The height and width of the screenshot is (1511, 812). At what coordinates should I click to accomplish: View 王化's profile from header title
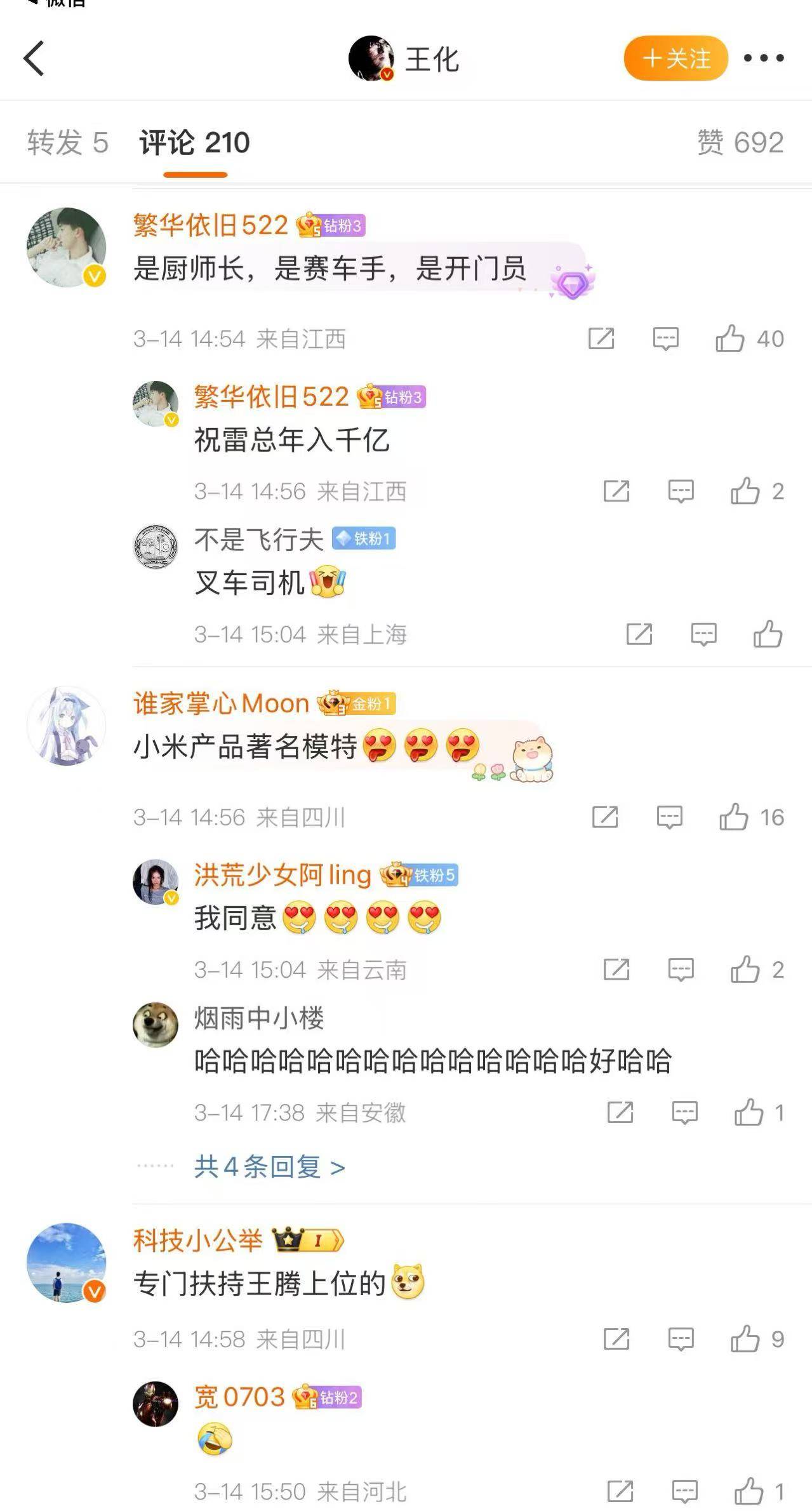pos(432,60)
